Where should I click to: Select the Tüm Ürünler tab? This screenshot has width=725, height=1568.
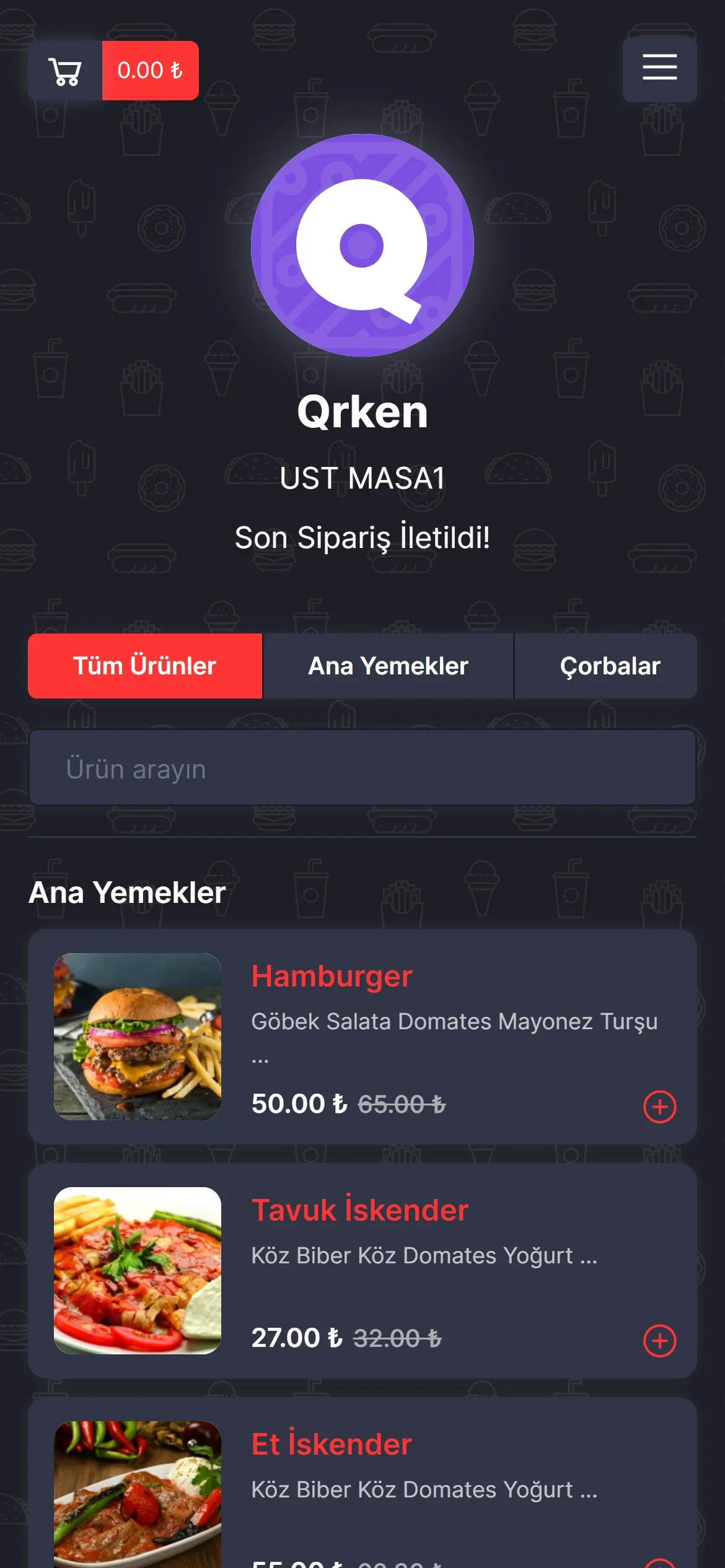(145, 666)
